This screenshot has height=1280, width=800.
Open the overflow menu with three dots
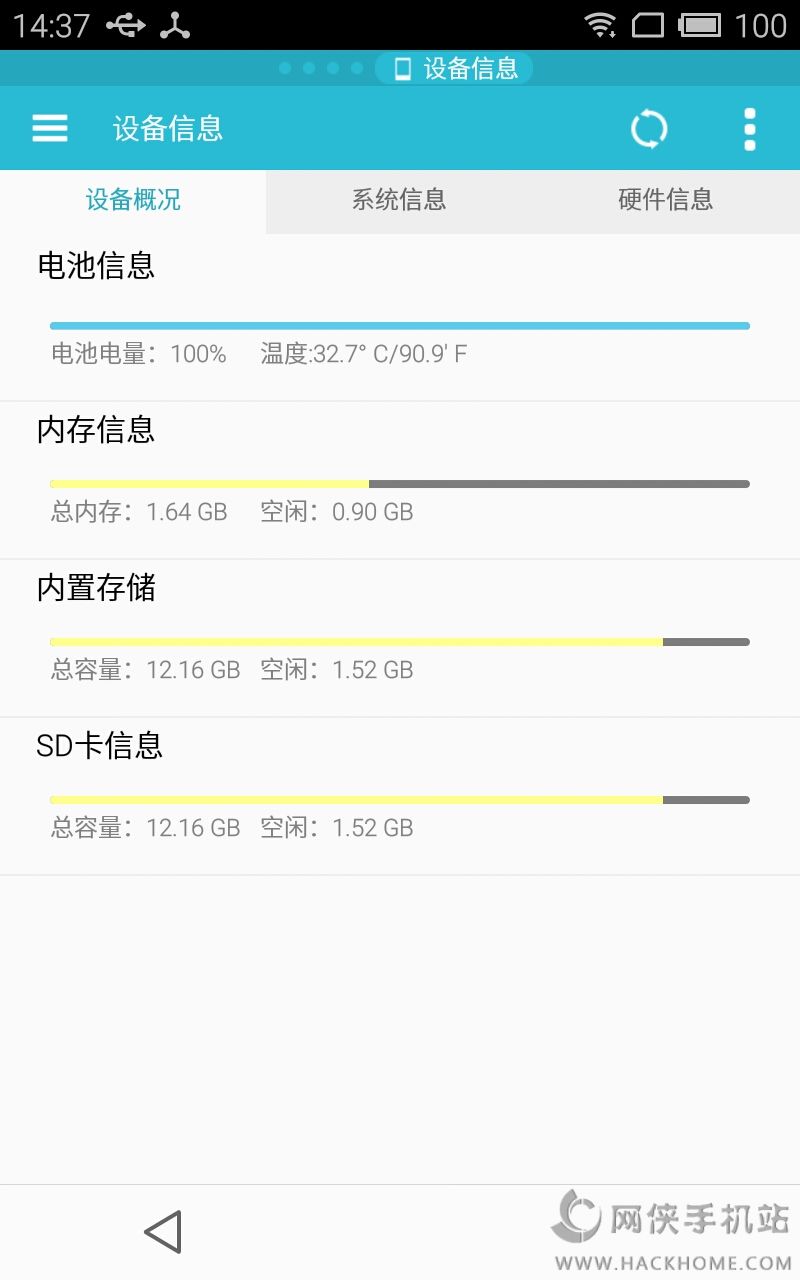click(x=749, y=128)
